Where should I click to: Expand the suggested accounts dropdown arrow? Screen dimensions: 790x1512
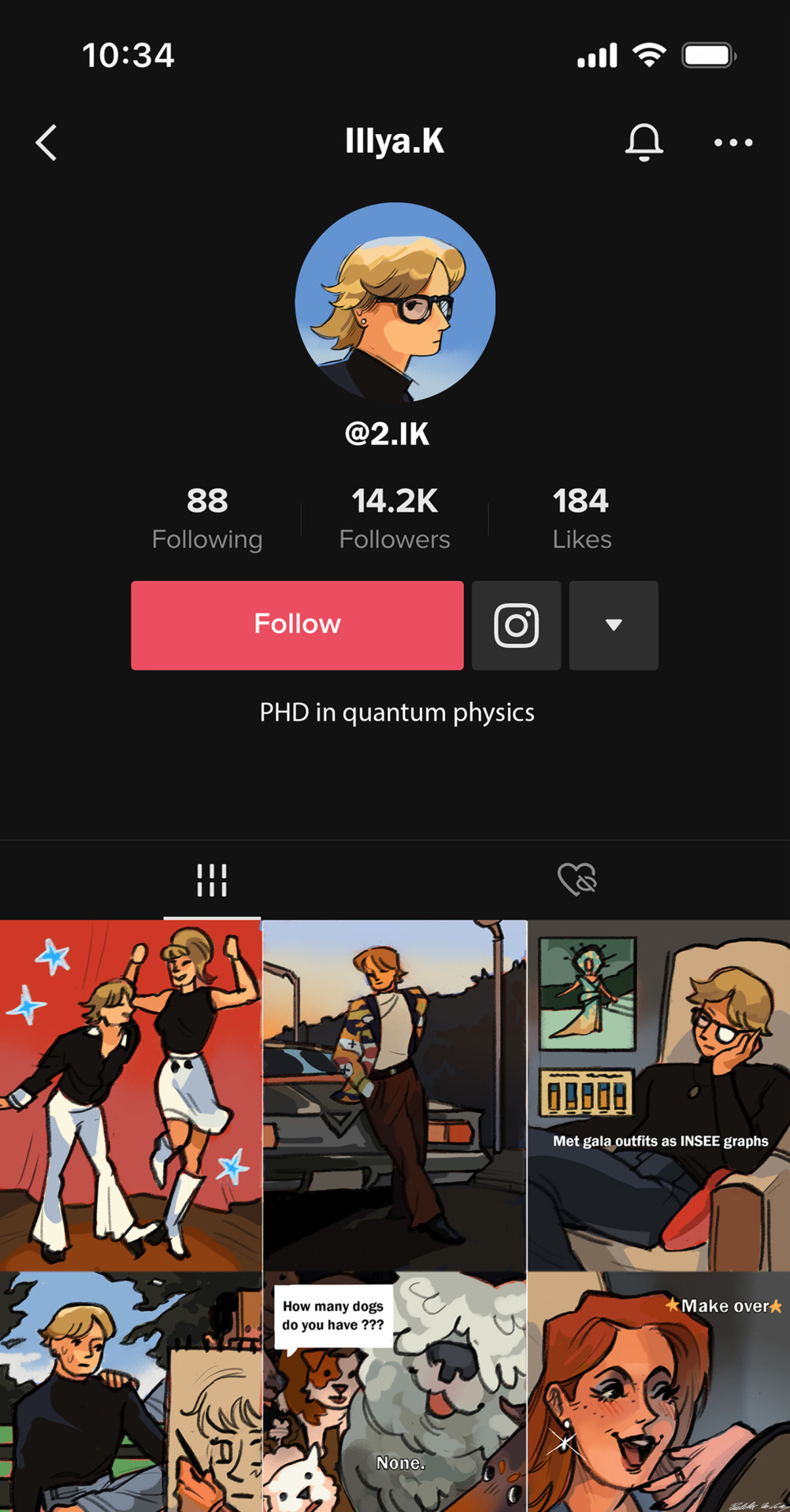click(614, 625)
